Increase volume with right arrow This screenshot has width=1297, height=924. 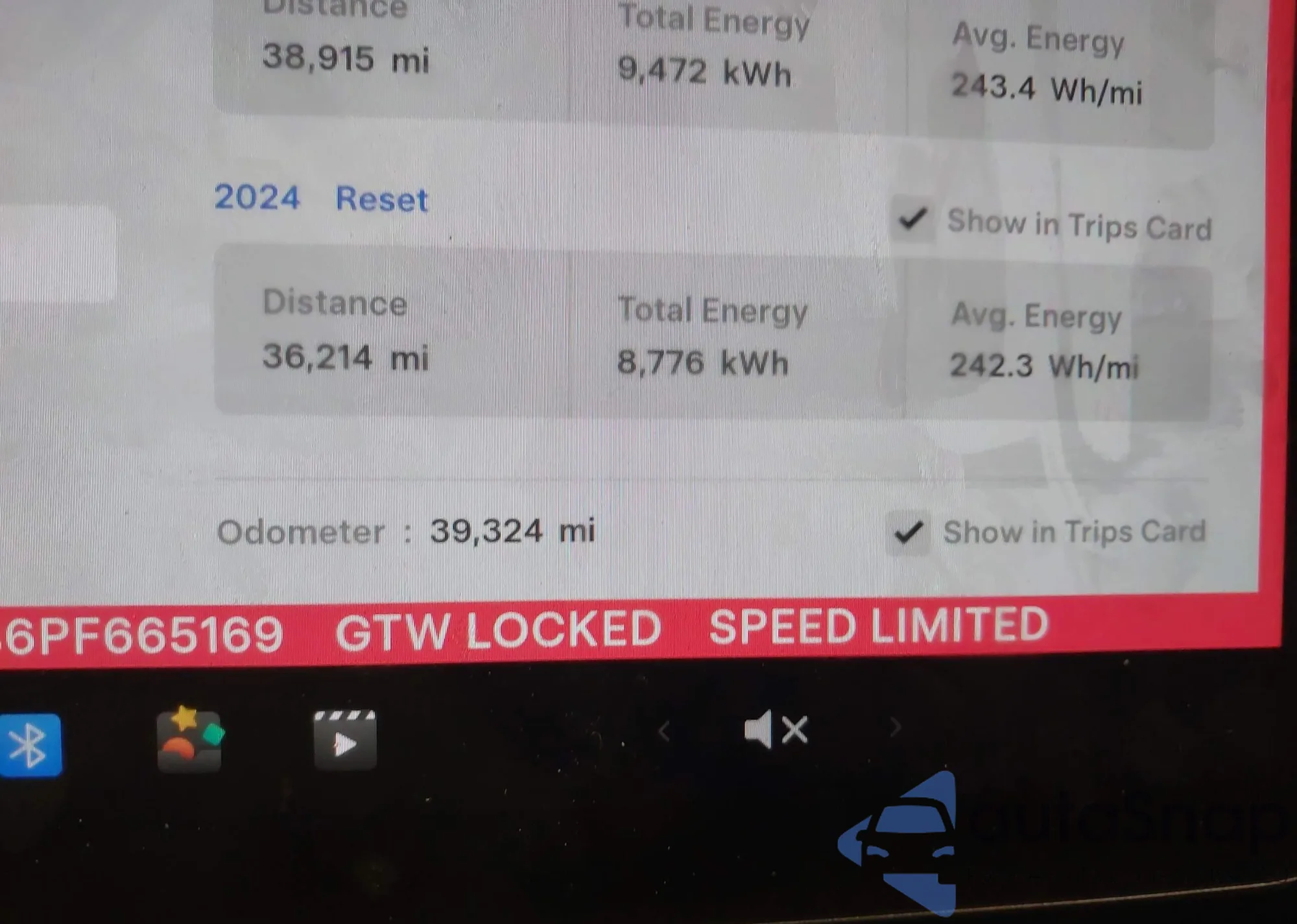point(896,728)
